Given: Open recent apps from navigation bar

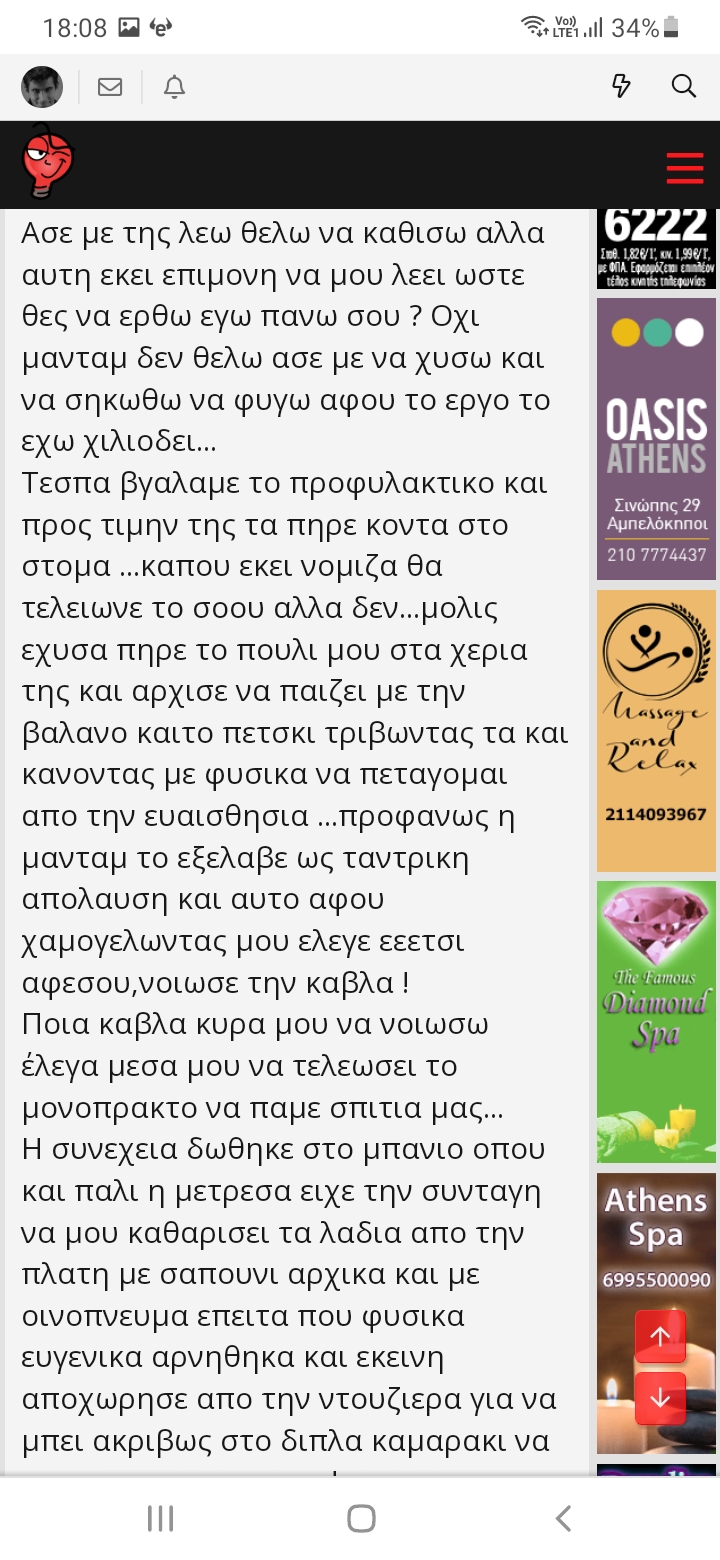Looking at the screenshot, I should tap(160, 1519).
